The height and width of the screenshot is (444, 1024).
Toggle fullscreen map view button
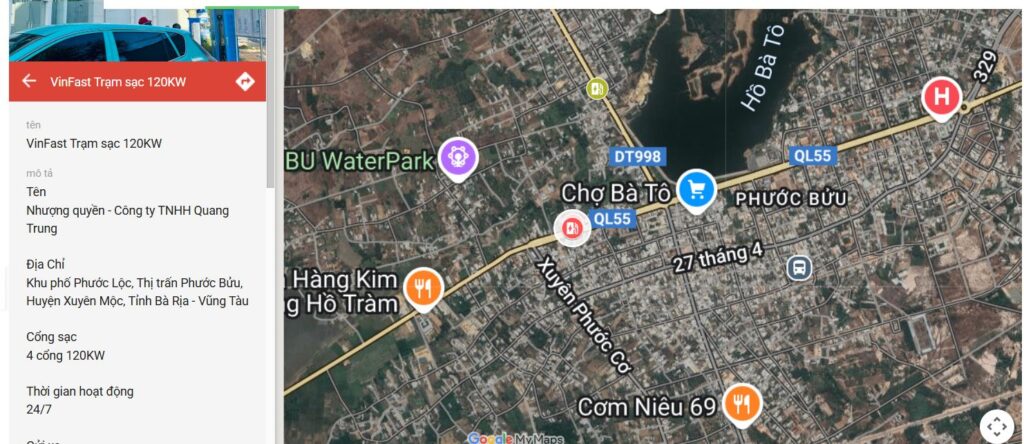click(x=997, y=427)
